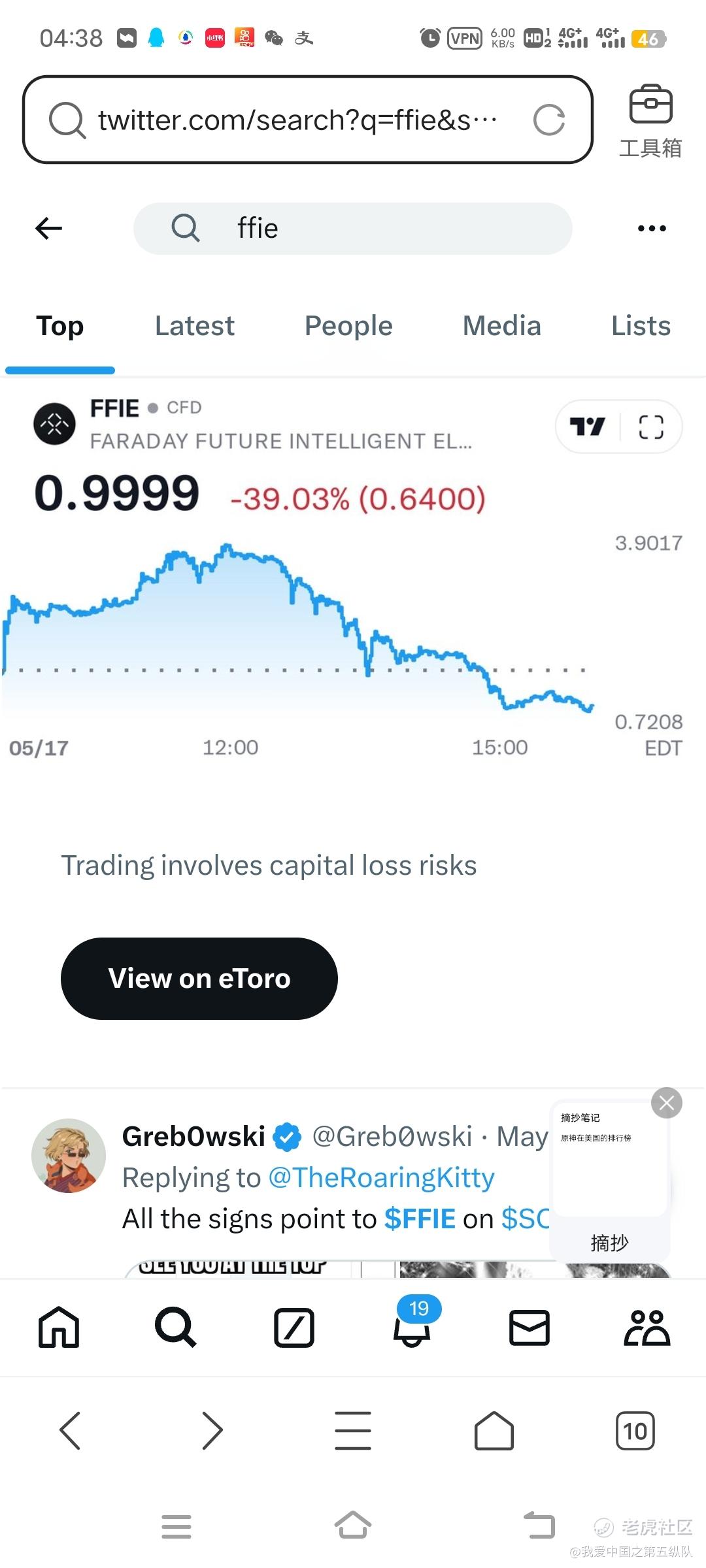Tap the View on eToro button

(x=199, y=978)
